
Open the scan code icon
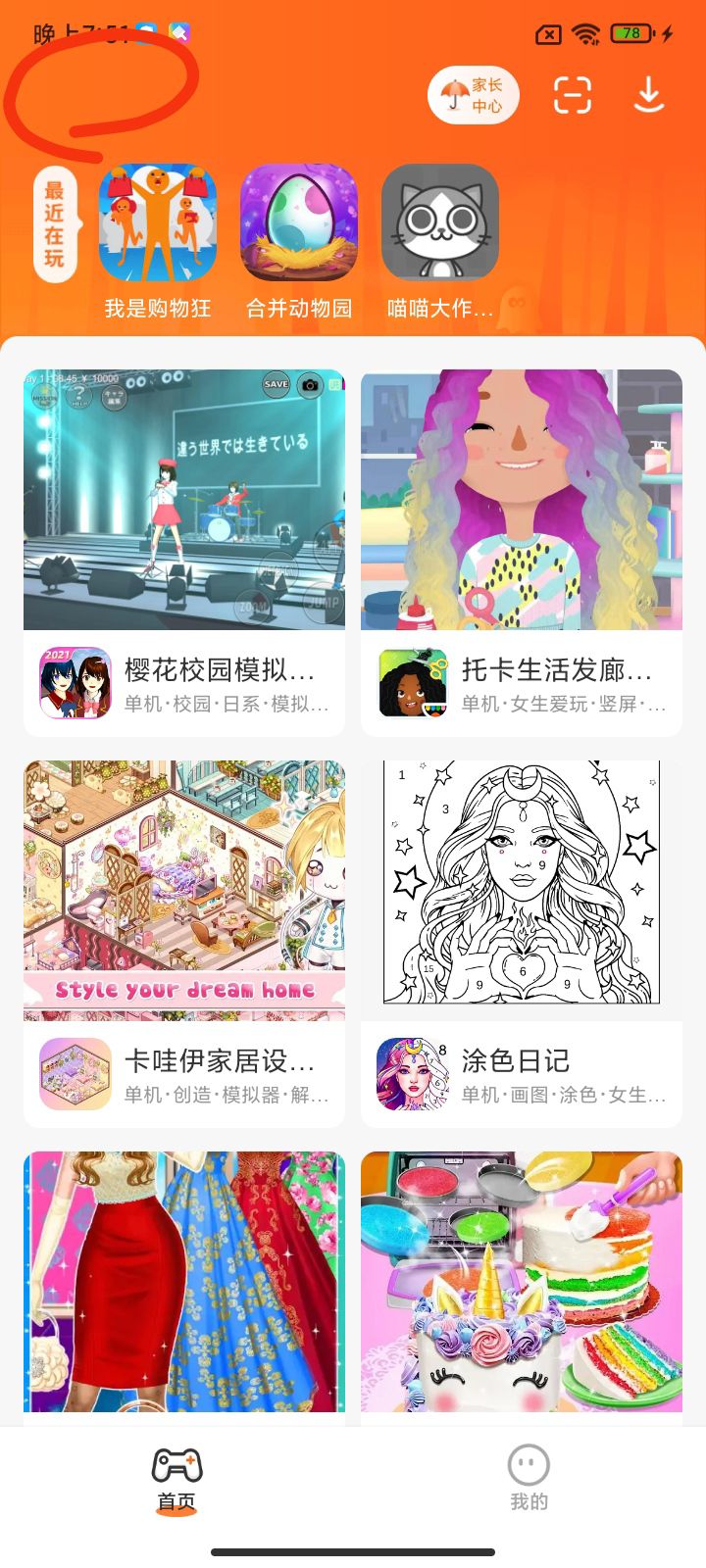(x=572, y=95)
